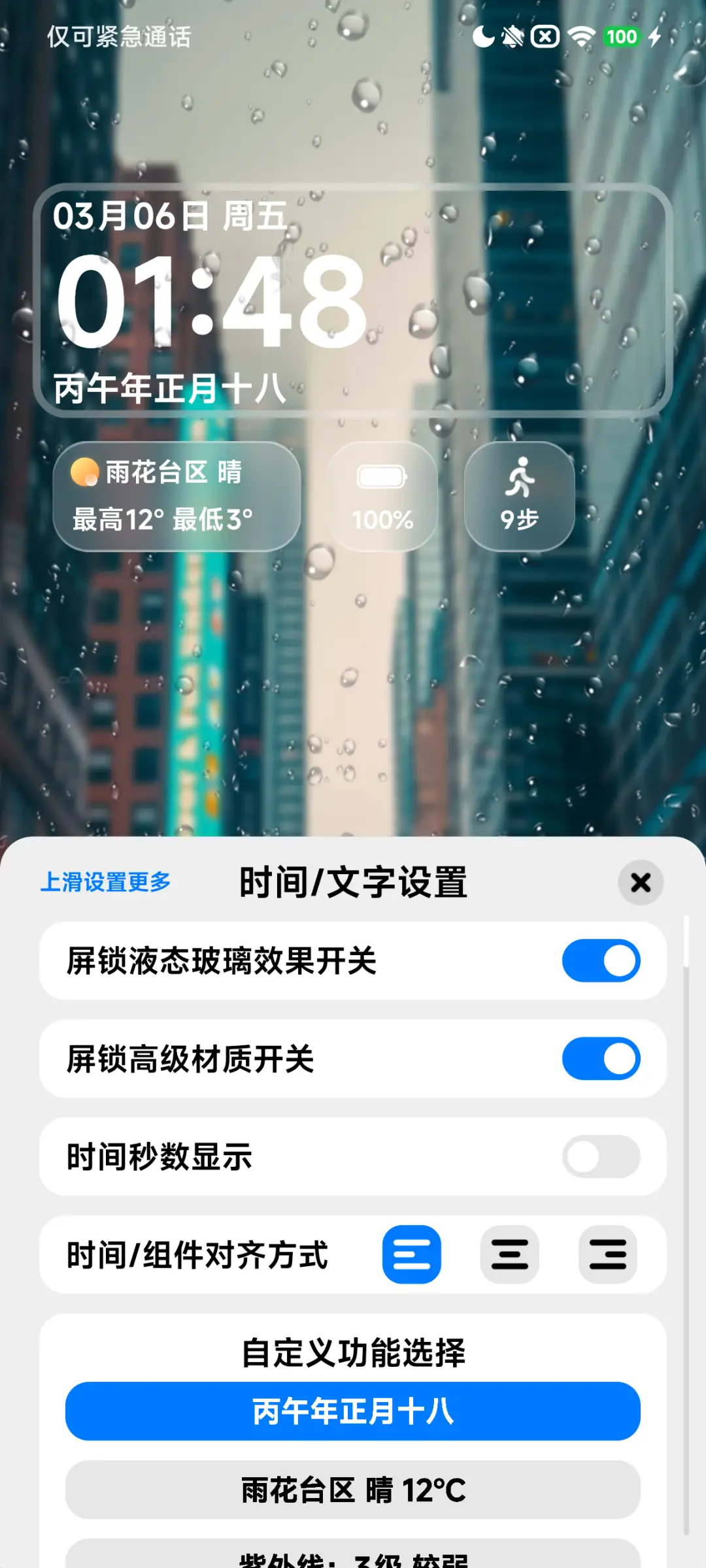Close the 时间/文字设置 panel
This screenshot has width=706, height=1568.
(639, 882)
